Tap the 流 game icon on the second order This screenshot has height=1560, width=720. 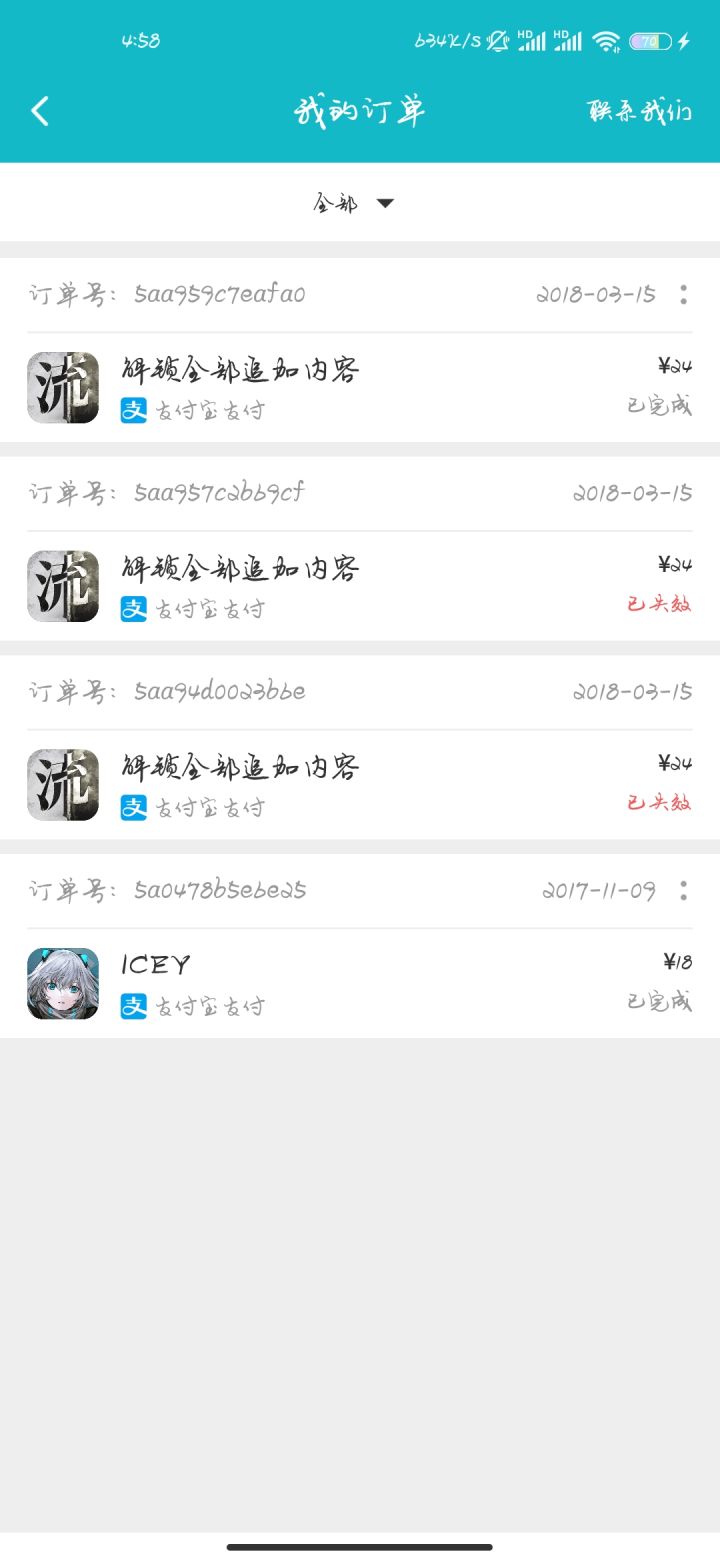pyautogui.click(x=62, y=586)
